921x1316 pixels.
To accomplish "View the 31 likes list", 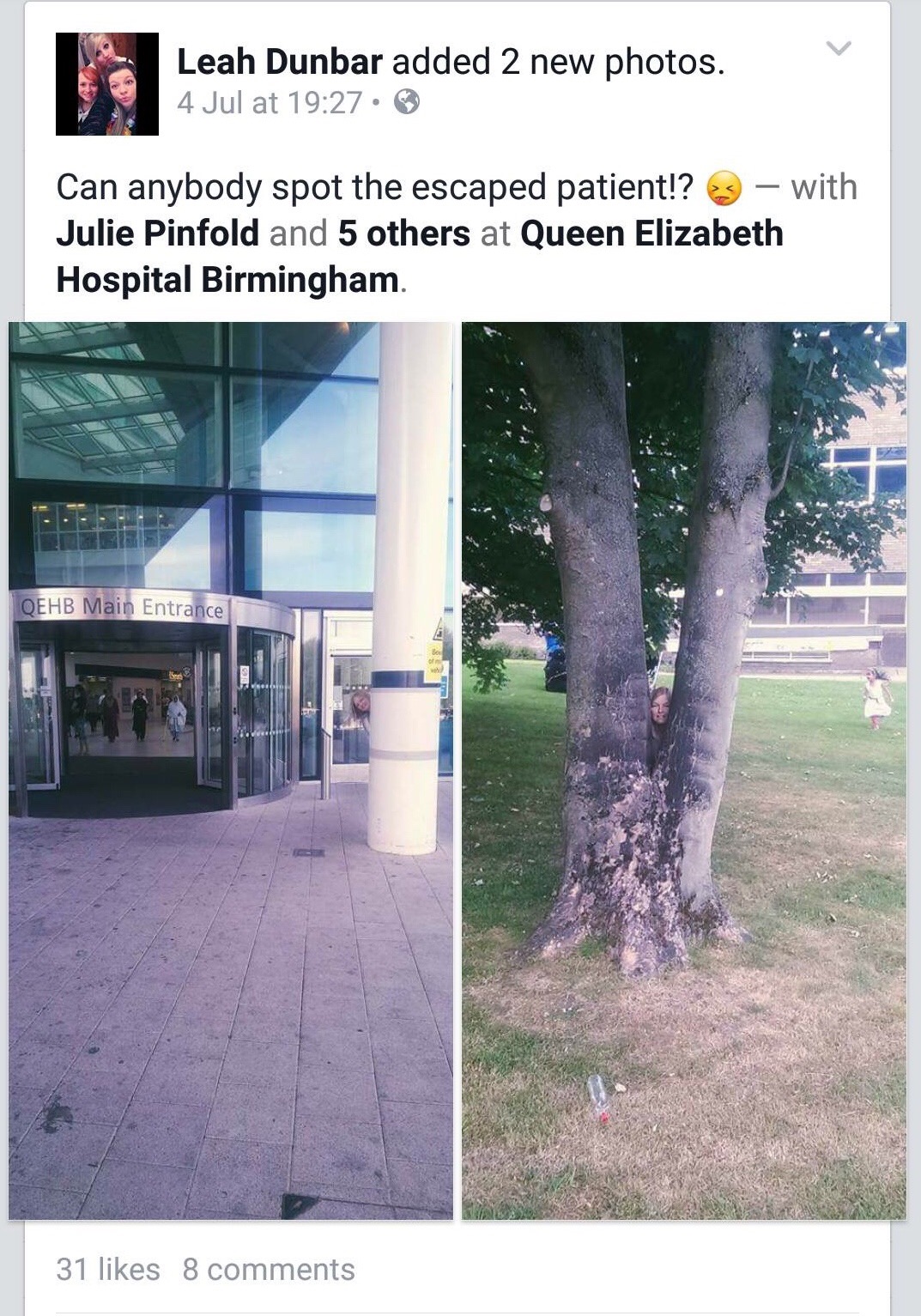I will 108,1269.
